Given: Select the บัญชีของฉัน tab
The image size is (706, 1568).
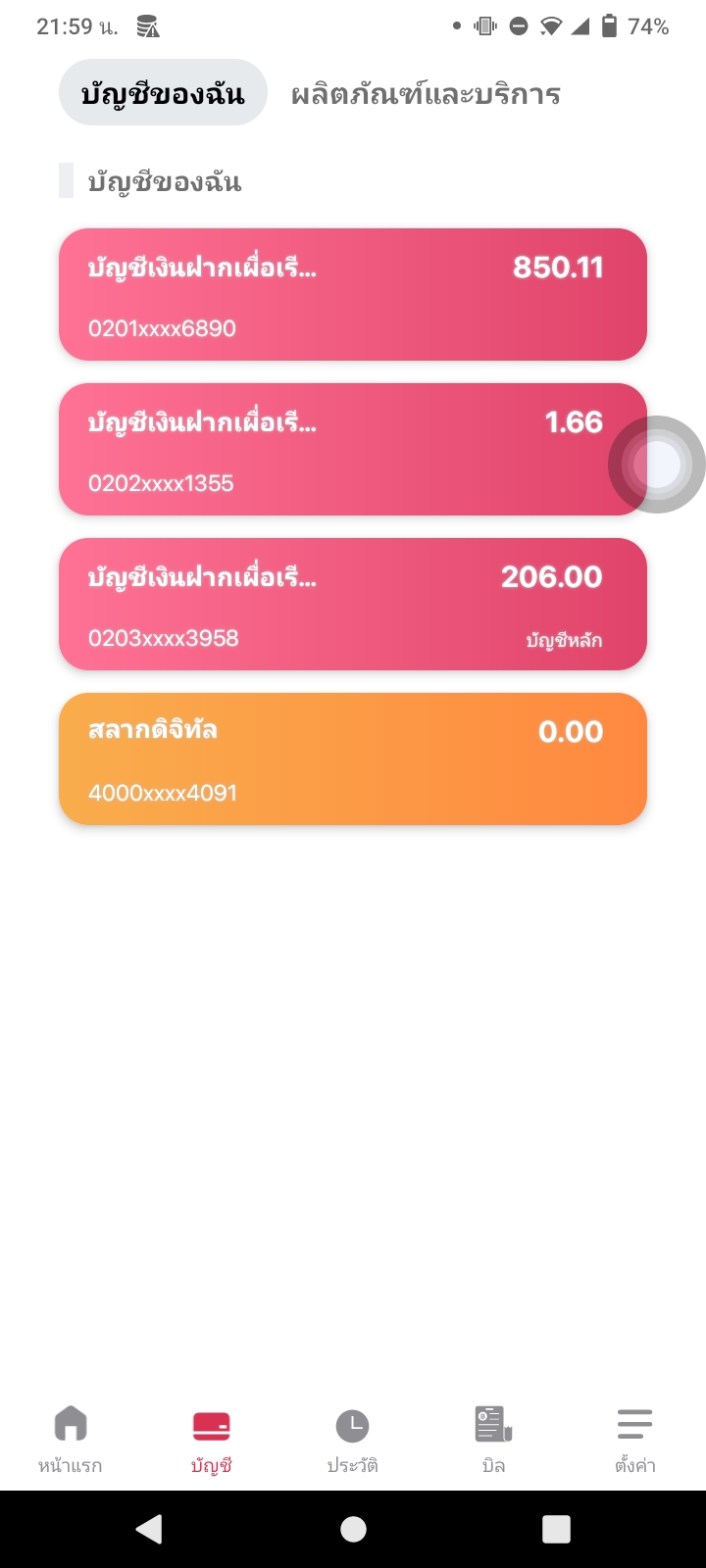Looking at the screenshot, I should pos(163,93).
